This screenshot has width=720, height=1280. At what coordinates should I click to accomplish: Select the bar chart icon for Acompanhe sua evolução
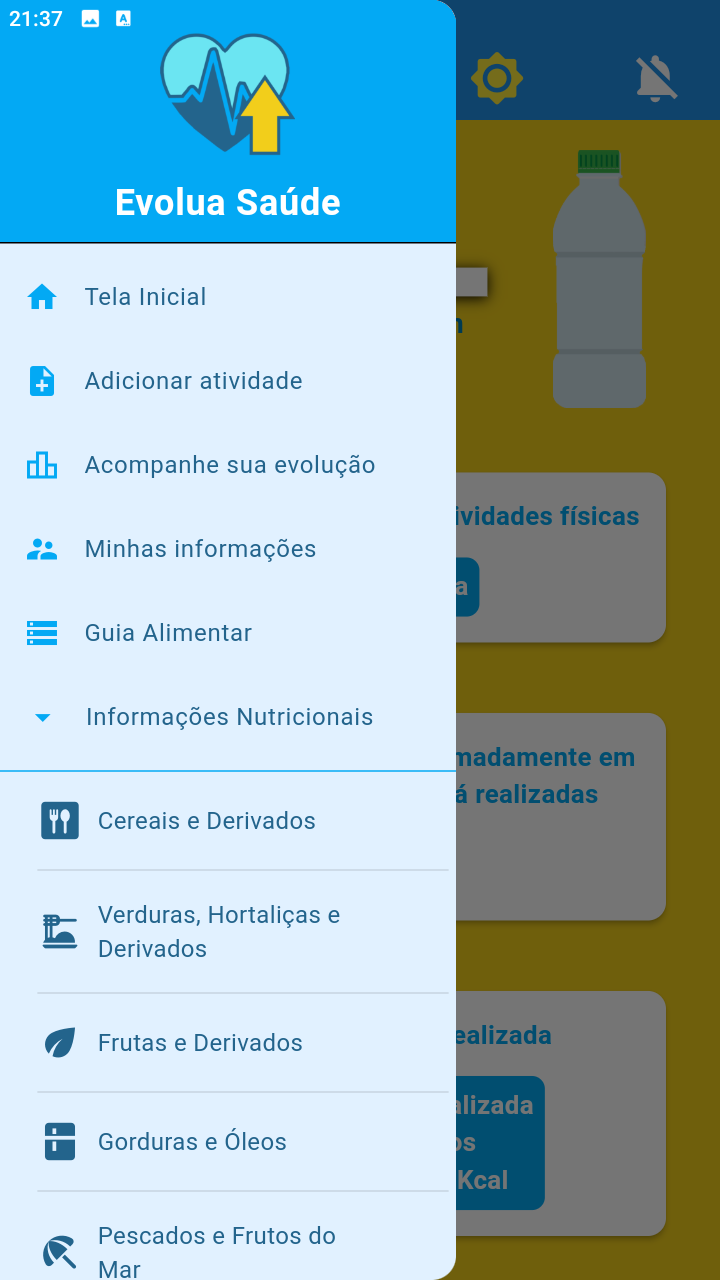[42, 464]
